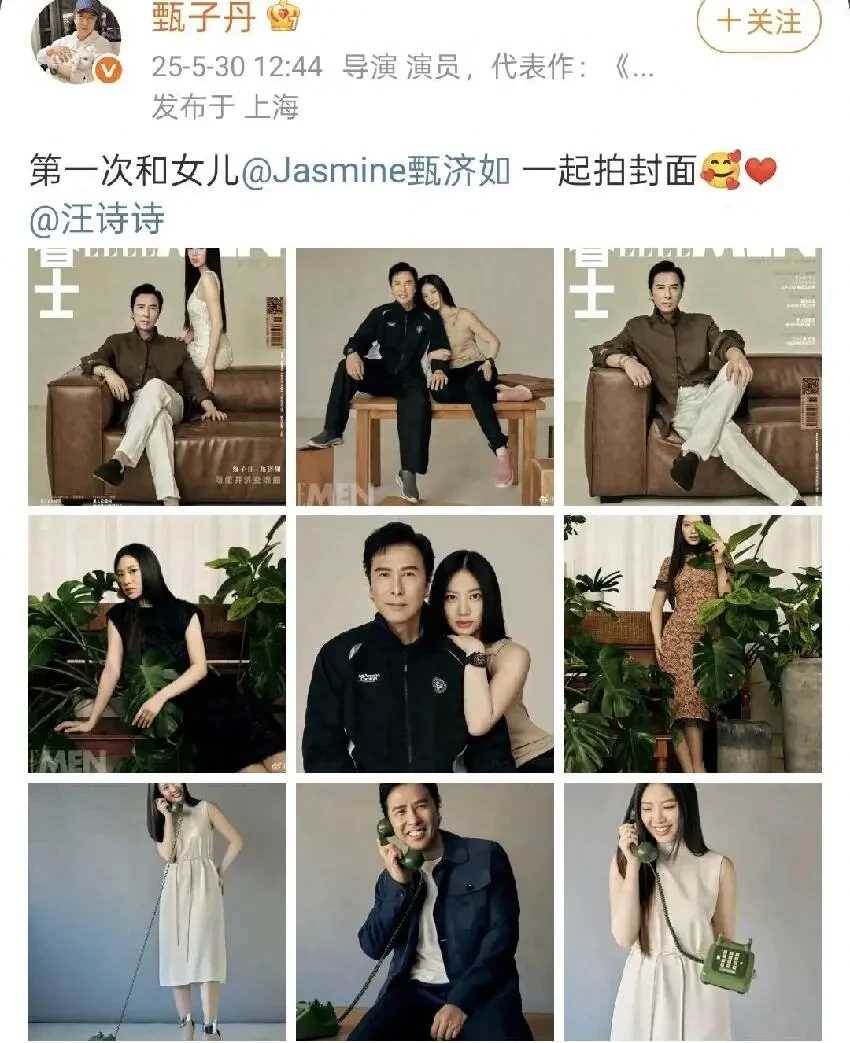This screenshot has width=850, height=1043.
Task: Open photo of man alone on sofa
Action: (692, 376)
